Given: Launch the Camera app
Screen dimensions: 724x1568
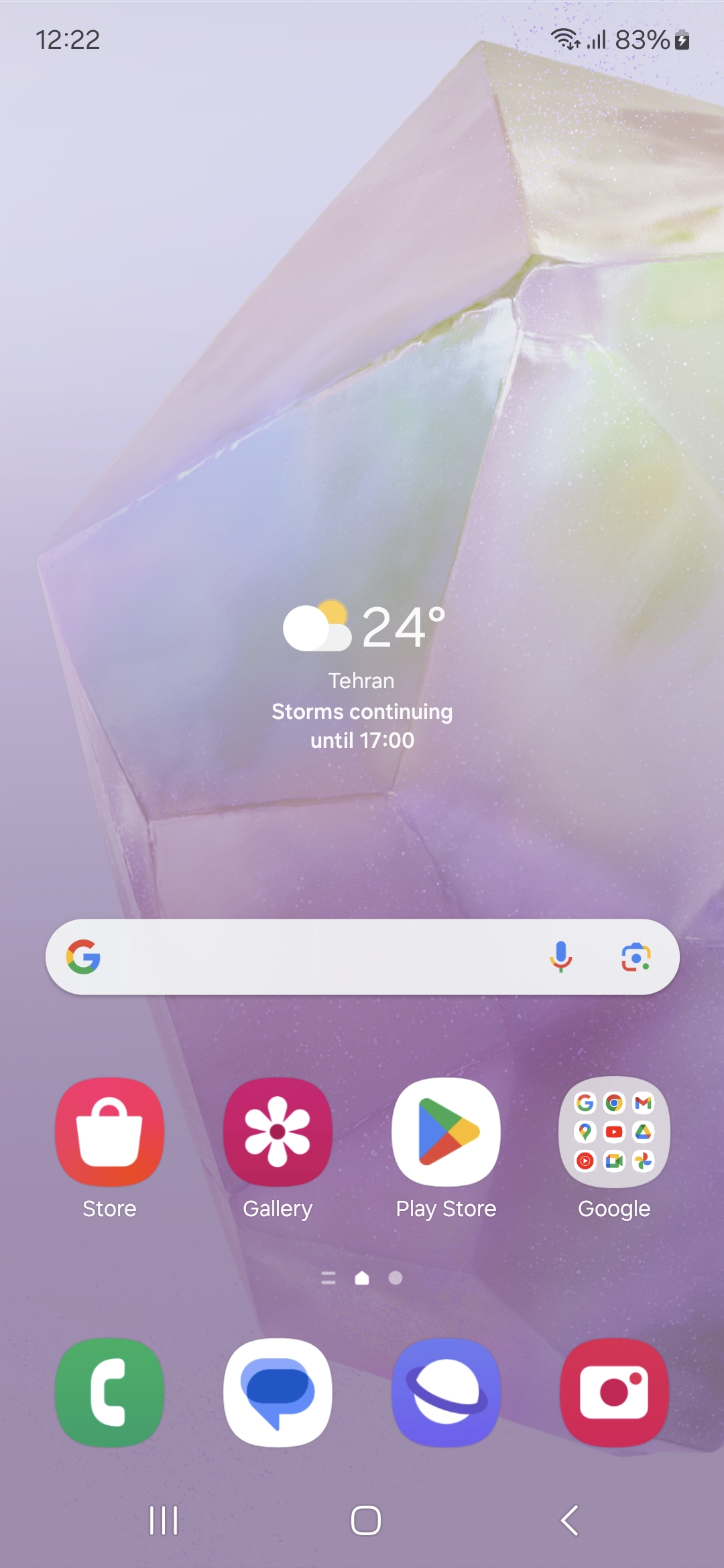Looking at the screenshot, I should (x=614, y=1392).
